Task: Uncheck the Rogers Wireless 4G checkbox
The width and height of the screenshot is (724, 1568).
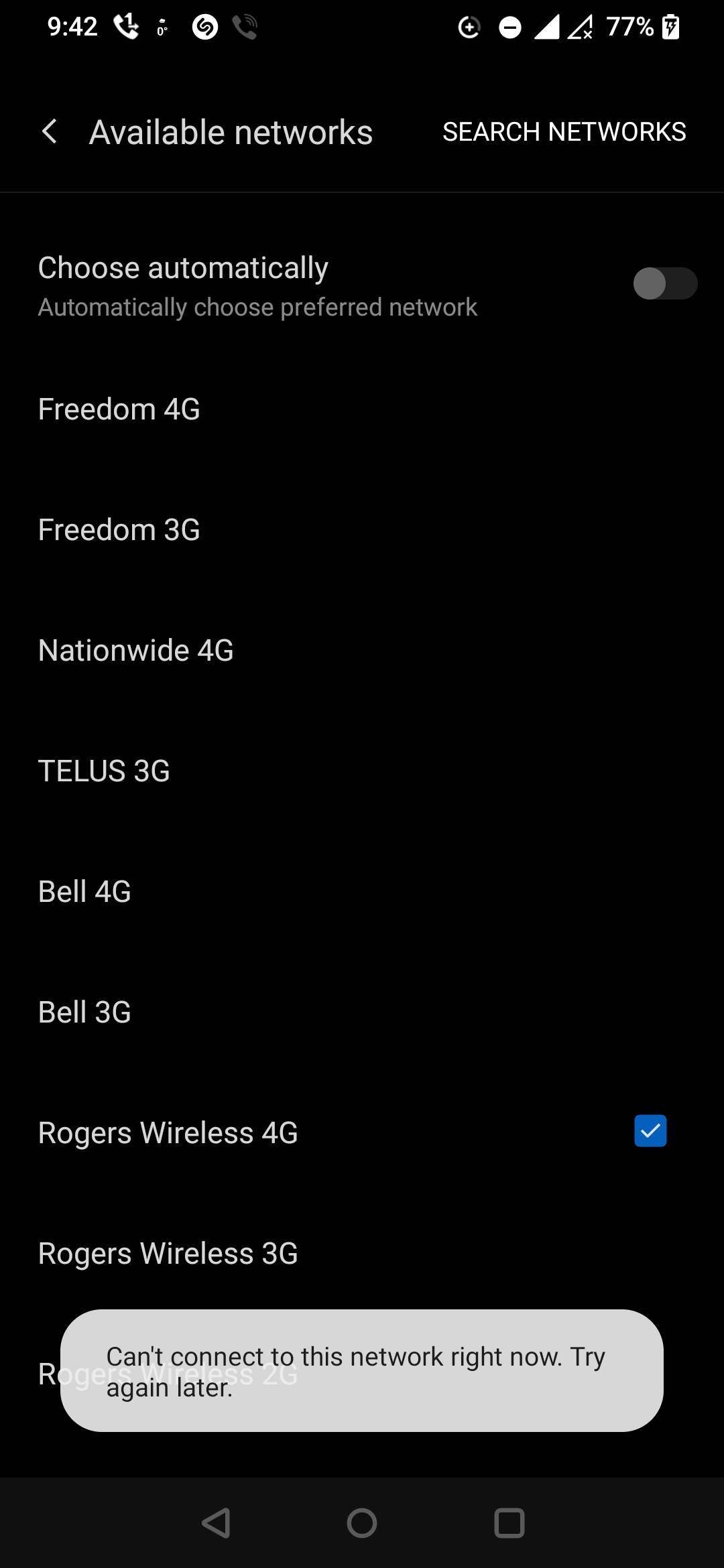Action: pyautogui.click(x=649, y=1131)
